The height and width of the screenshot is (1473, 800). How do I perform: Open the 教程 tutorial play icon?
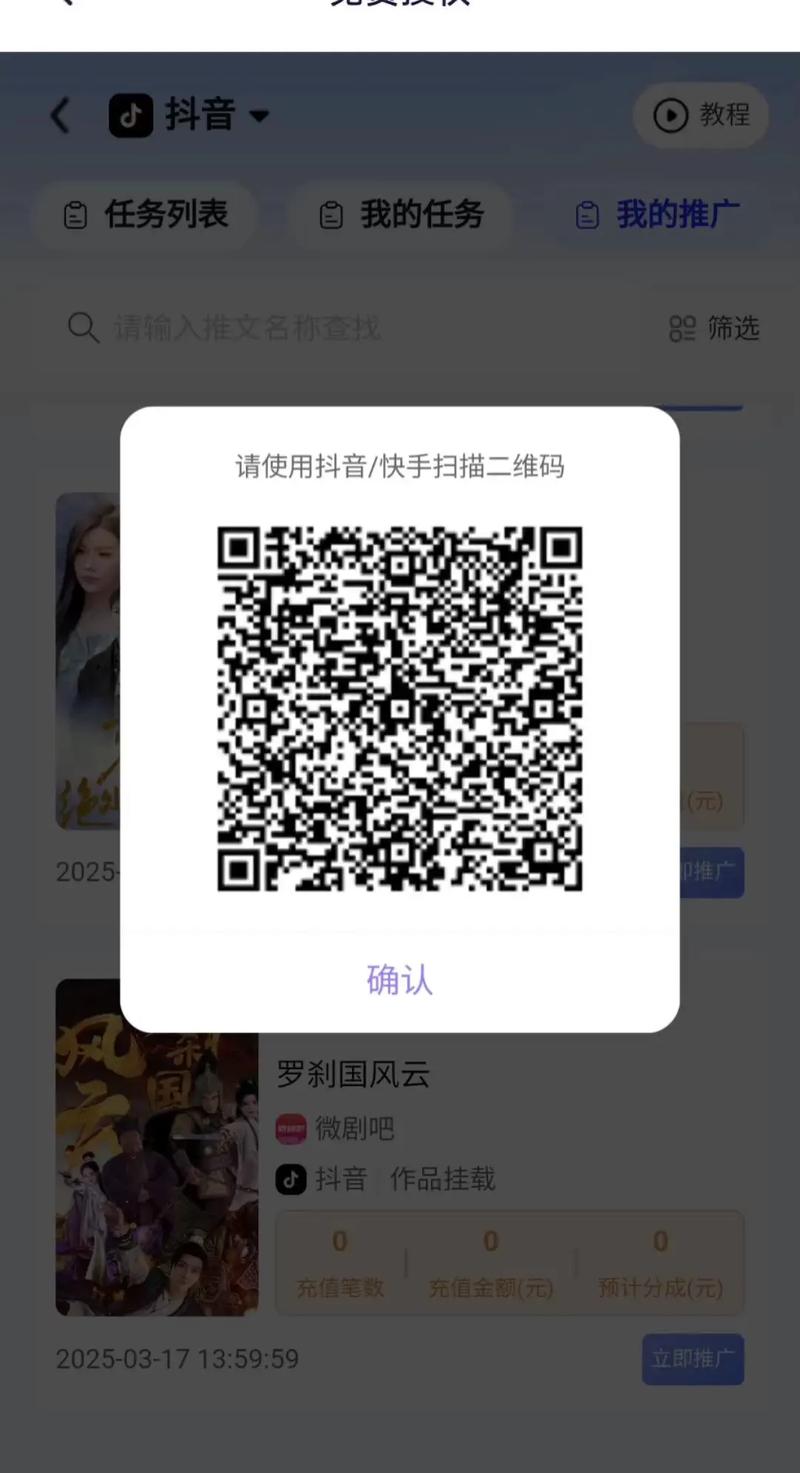(672, 114)
